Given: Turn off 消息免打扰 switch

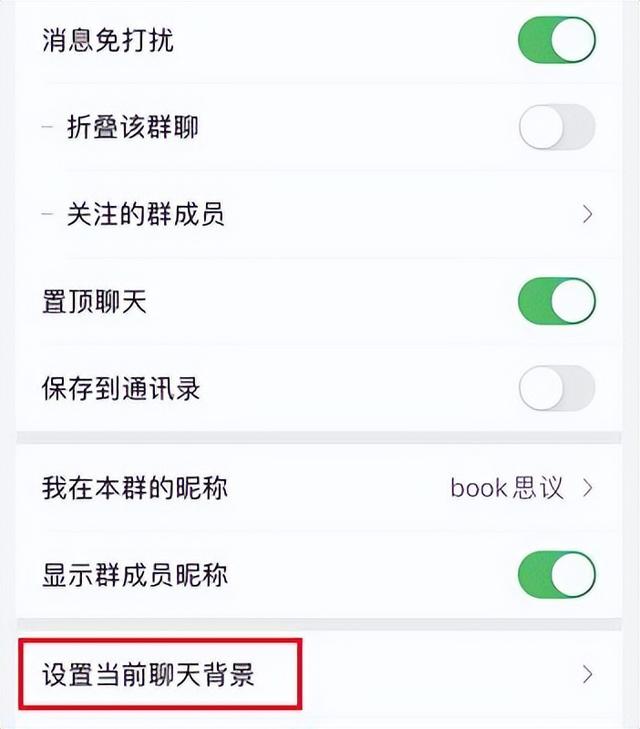Looking at the screenshot, I should click(556, 41).
